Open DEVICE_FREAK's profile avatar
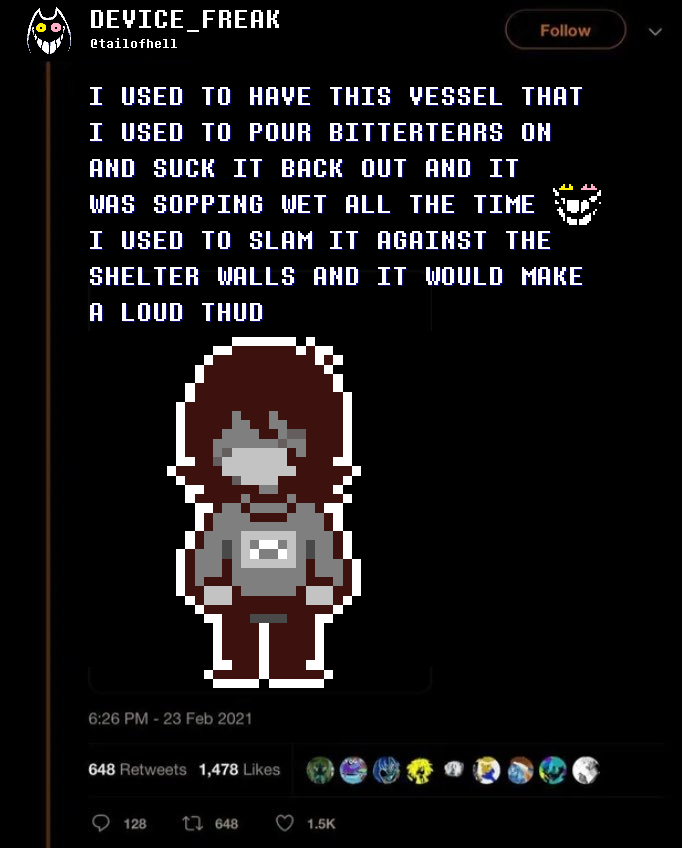The height and width of the screenshot is (848, 682). point(49,31)
